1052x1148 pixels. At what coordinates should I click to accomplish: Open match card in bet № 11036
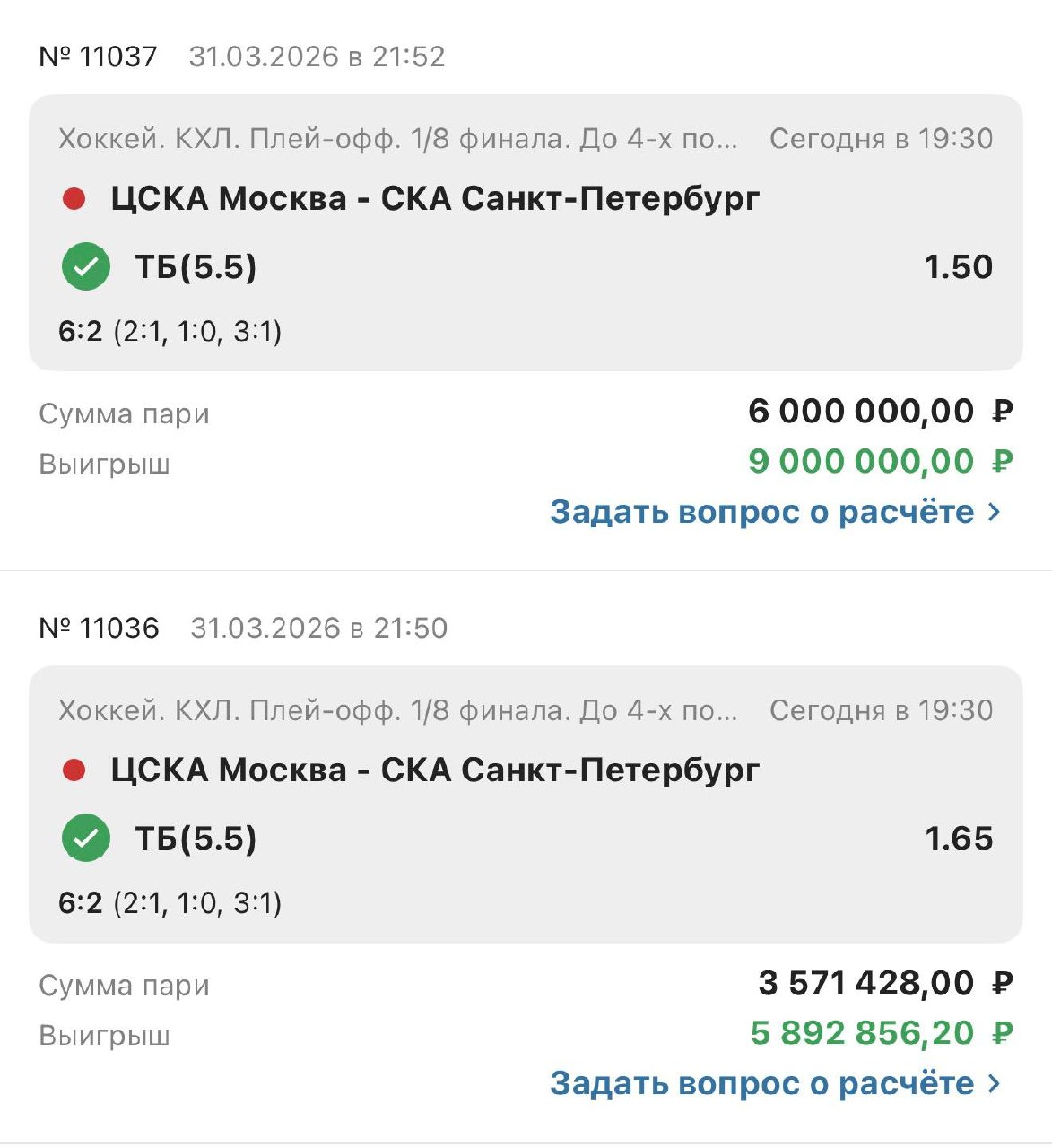coord(526,804)
